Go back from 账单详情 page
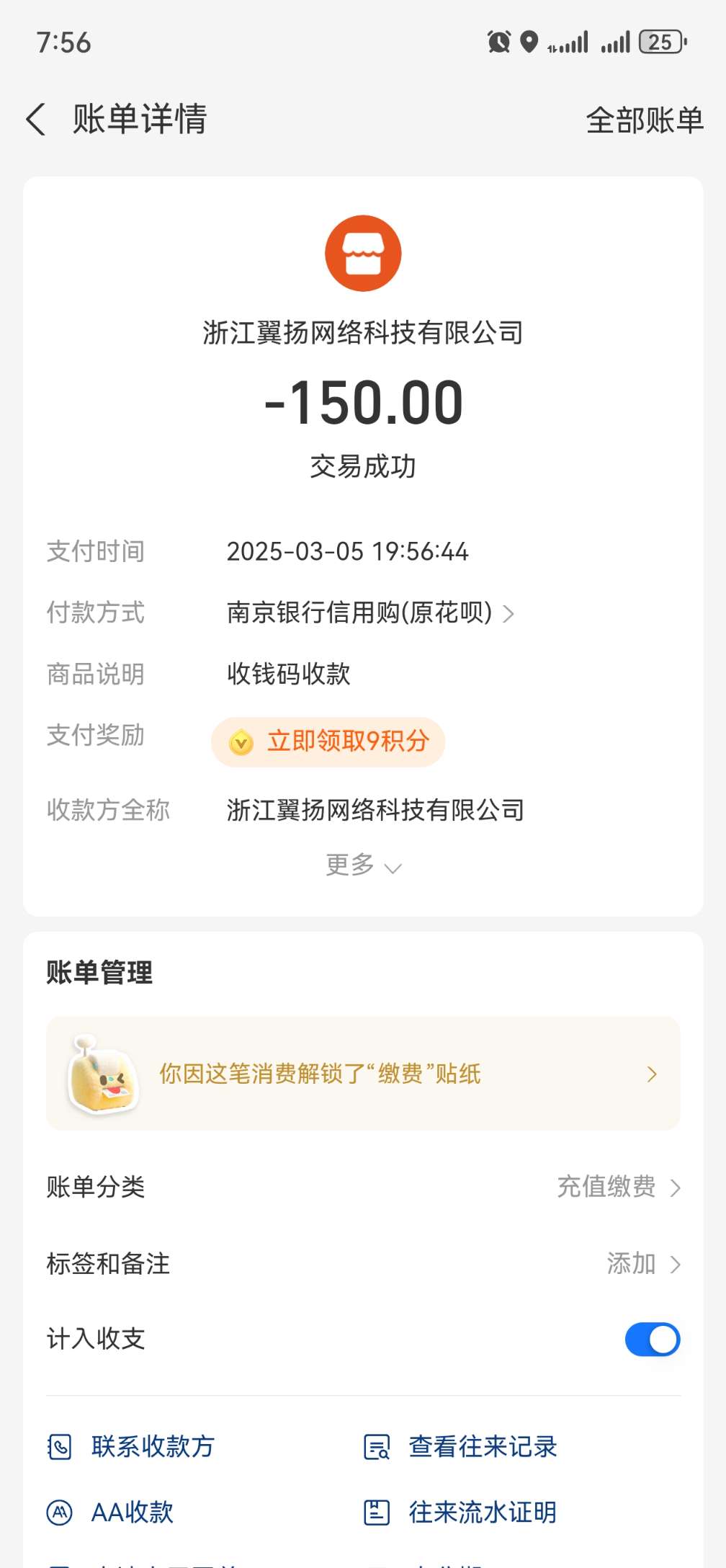Screen dimensions: 726x1568 pos(36,119)
